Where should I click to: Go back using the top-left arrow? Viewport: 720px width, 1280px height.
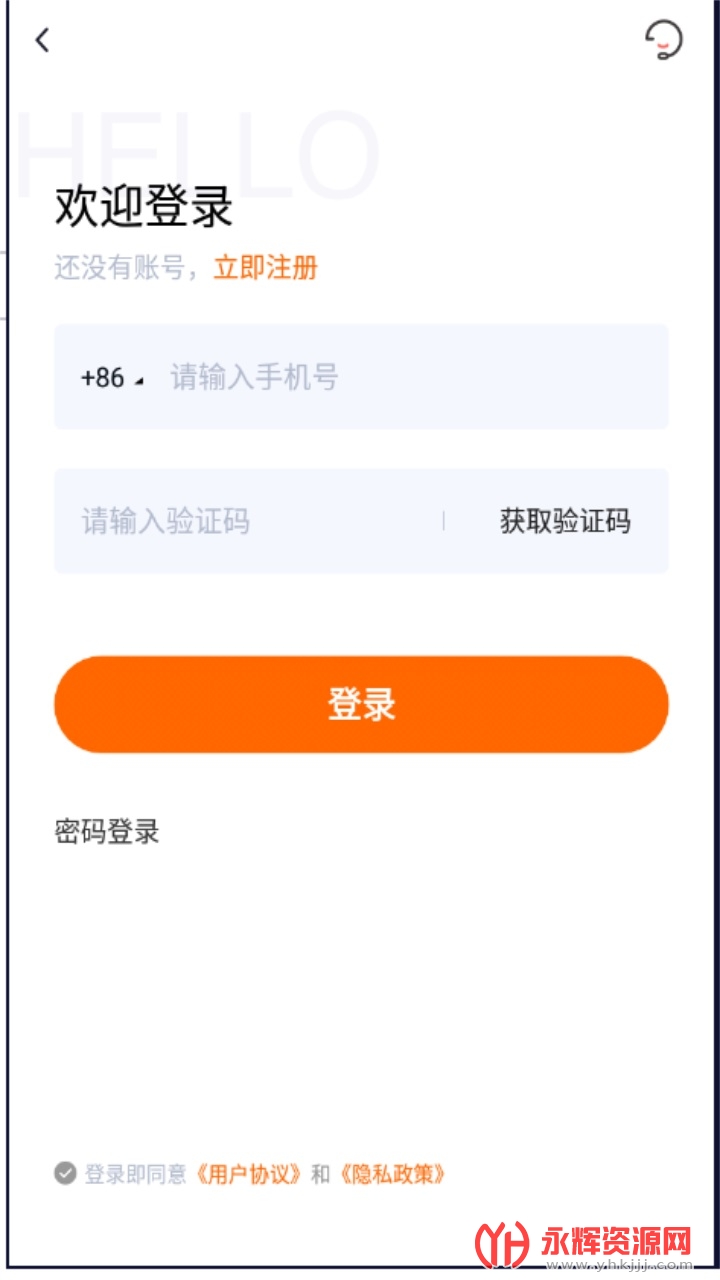(x=42, y=40)
